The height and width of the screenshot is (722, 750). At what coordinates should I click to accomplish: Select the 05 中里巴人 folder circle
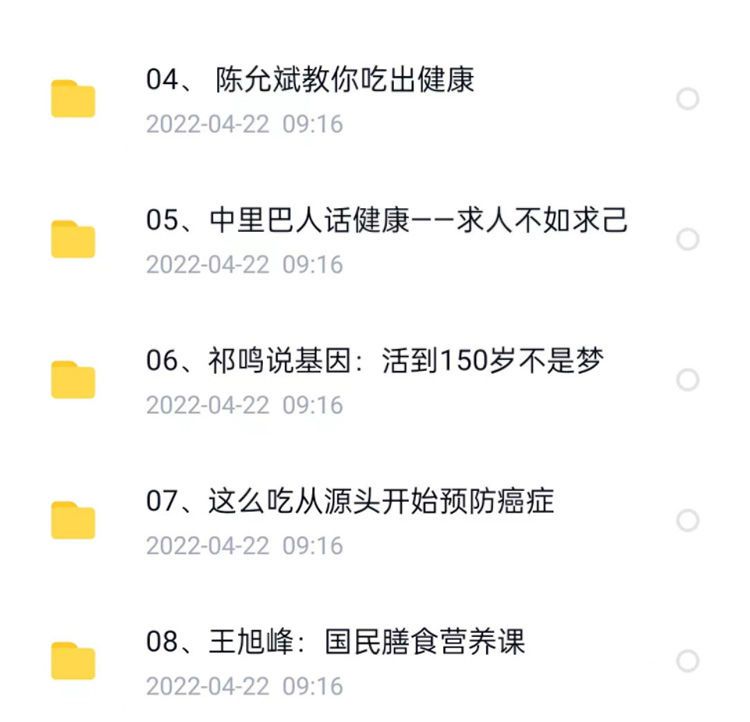tap(688, 239)
